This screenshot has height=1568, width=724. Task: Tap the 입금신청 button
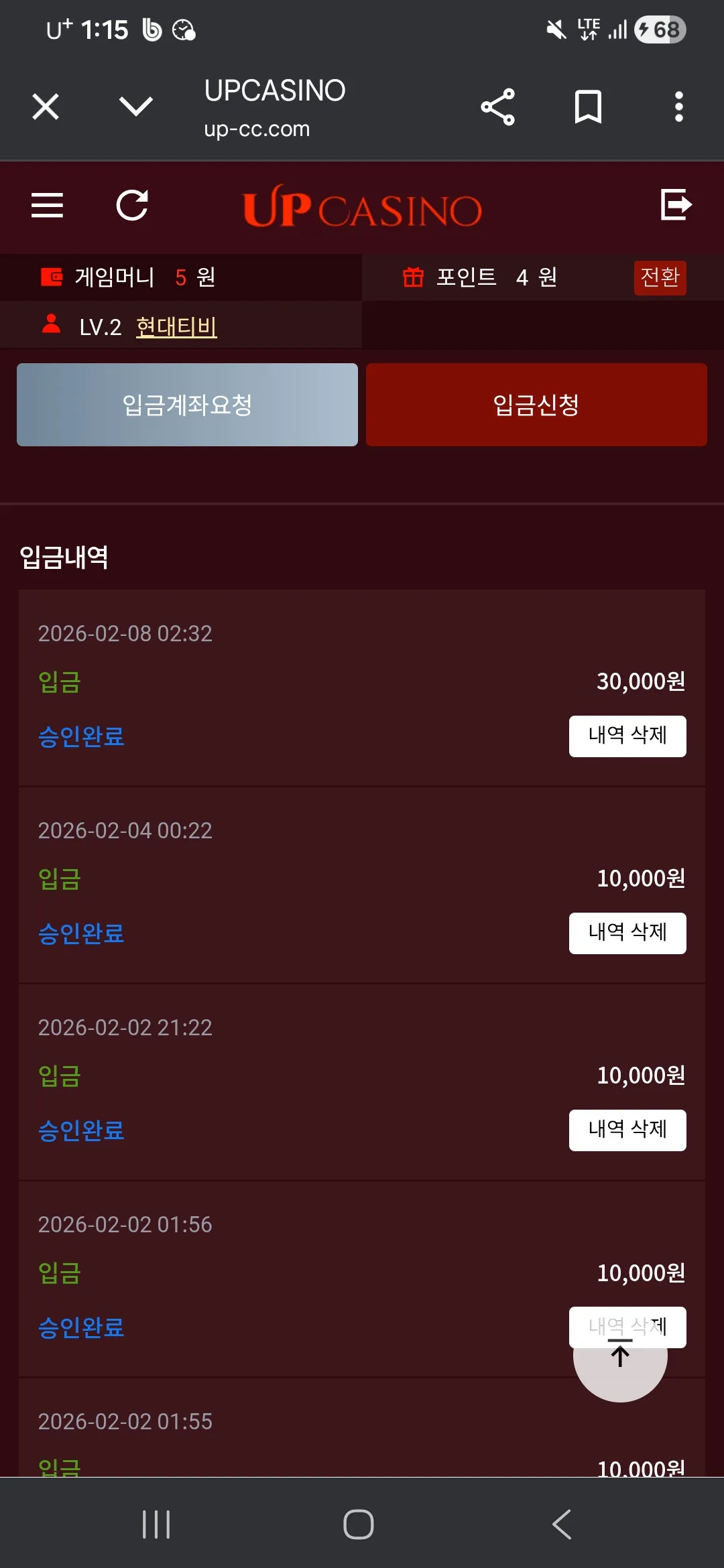point(536,405)
